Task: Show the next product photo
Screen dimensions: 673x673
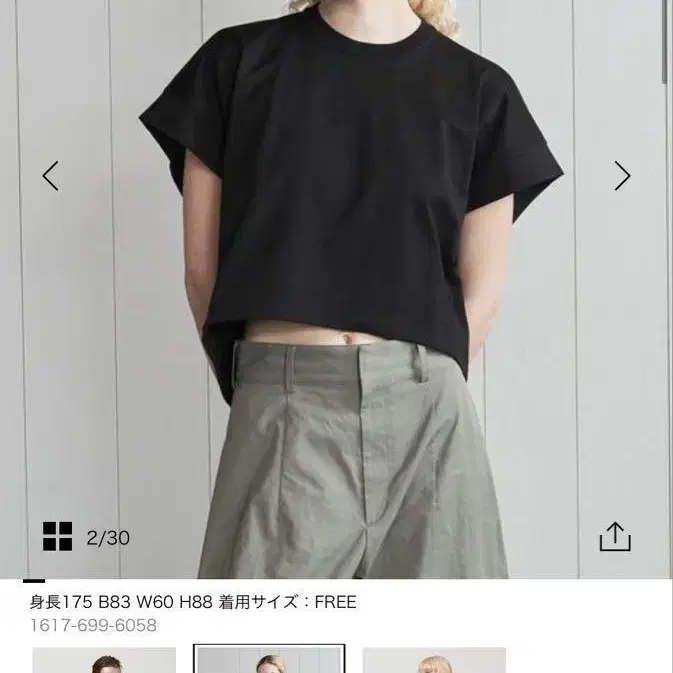Action: [x=622, y=177]
